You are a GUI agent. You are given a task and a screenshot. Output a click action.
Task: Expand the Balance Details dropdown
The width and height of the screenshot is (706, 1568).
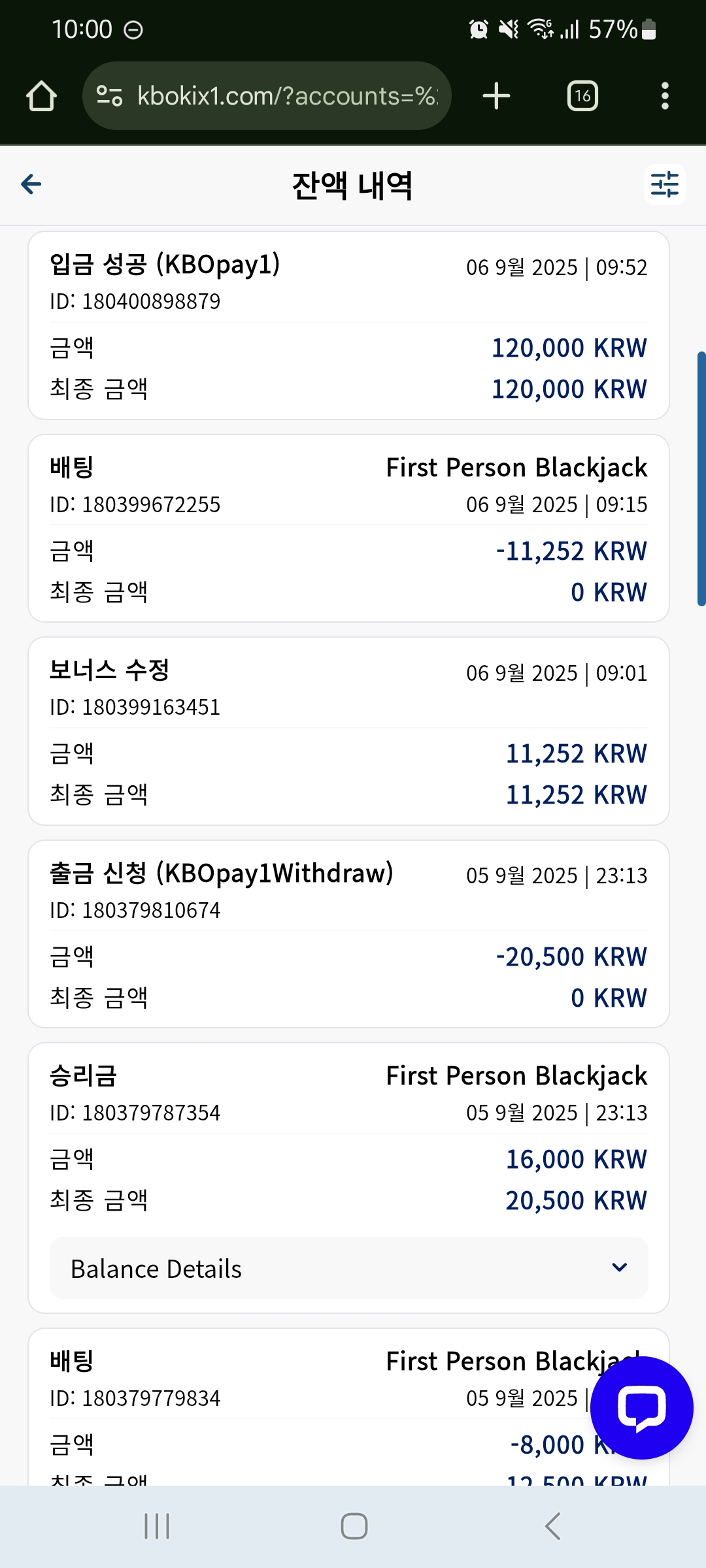(x=348, y=1267)
